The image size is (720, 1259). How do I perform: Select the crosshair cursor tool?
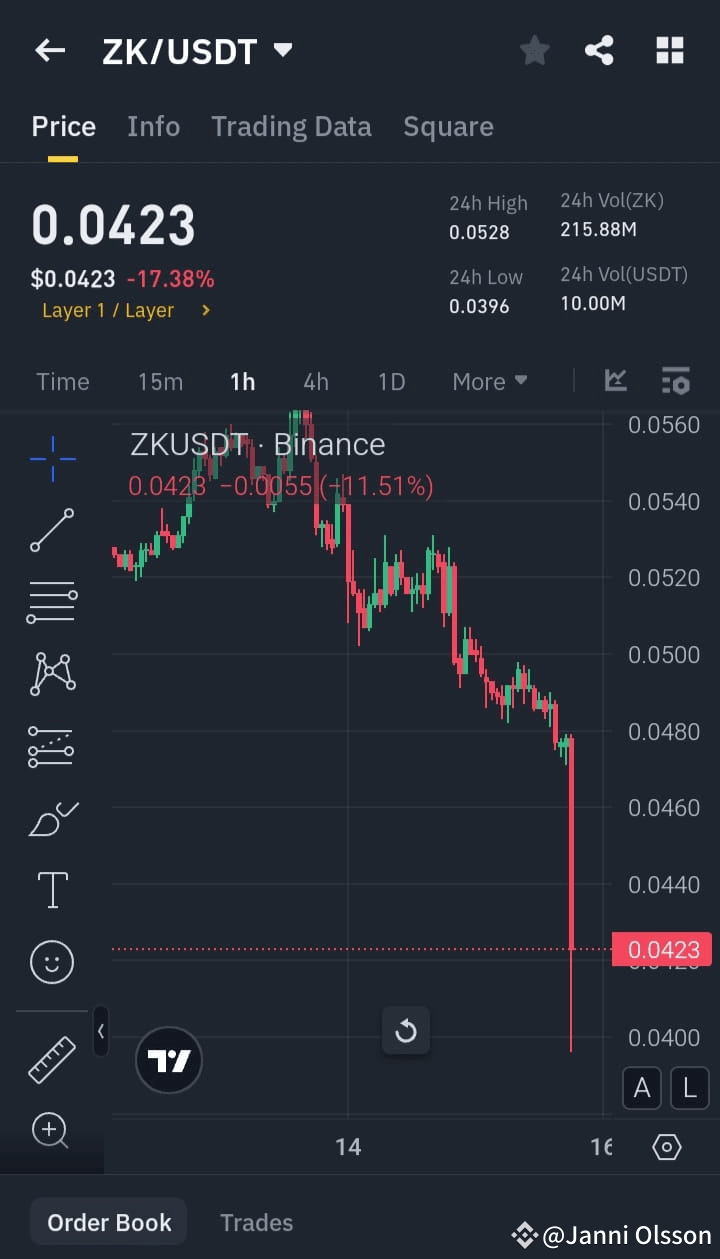51,459
